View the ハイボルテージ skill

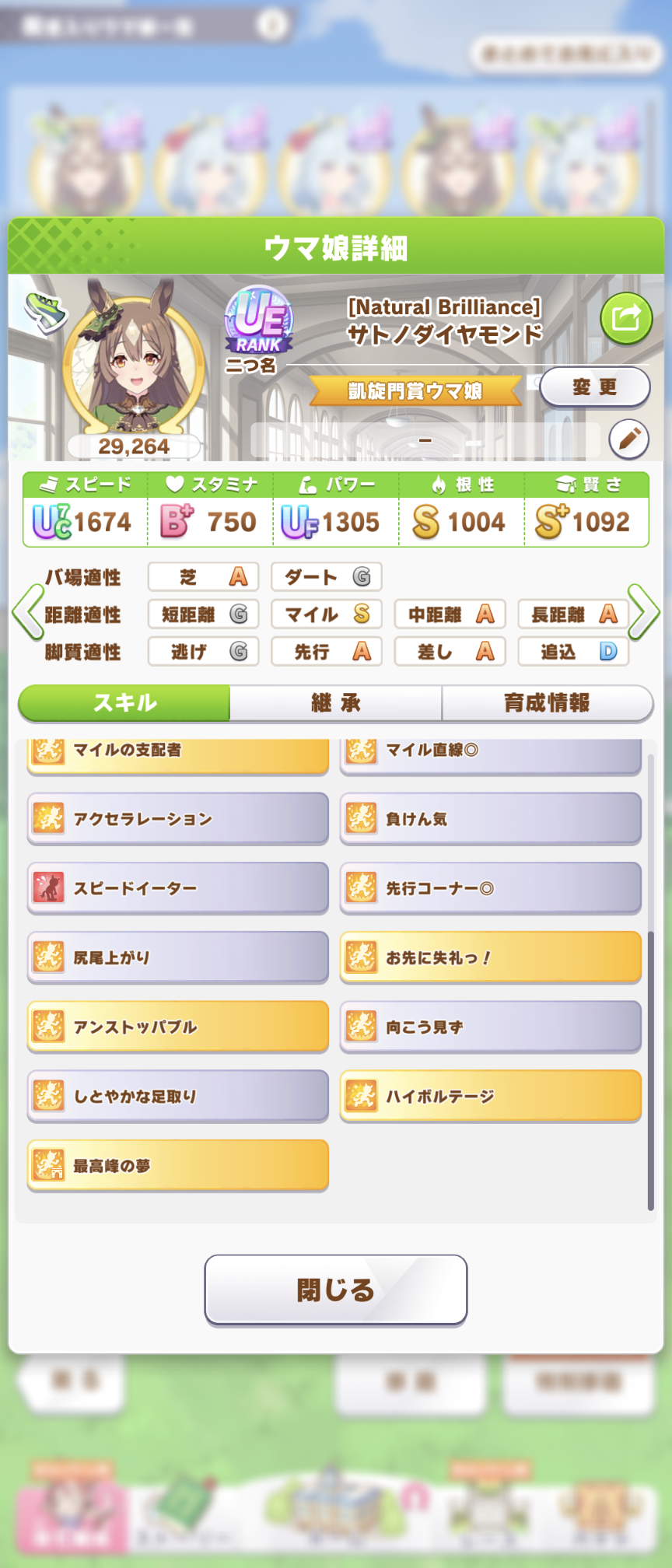click(490, 1096)
